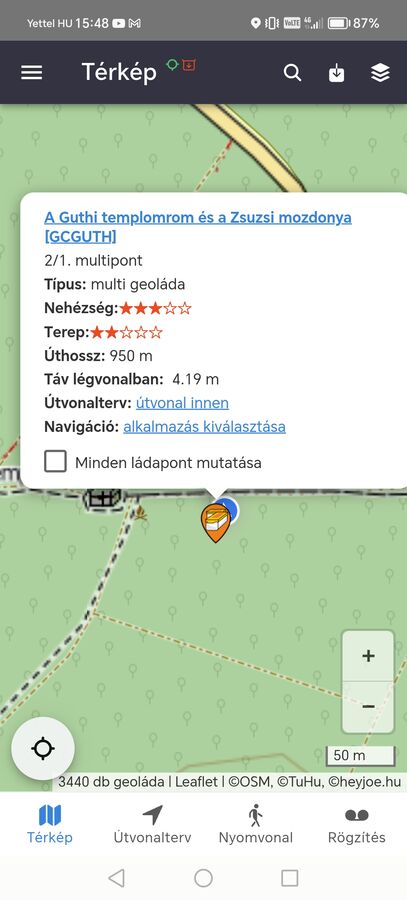This screenshot has width=407, height=900.
Task: Select the Térkép bottom tab
Action: pyautogui.click(x=50, y=824)
